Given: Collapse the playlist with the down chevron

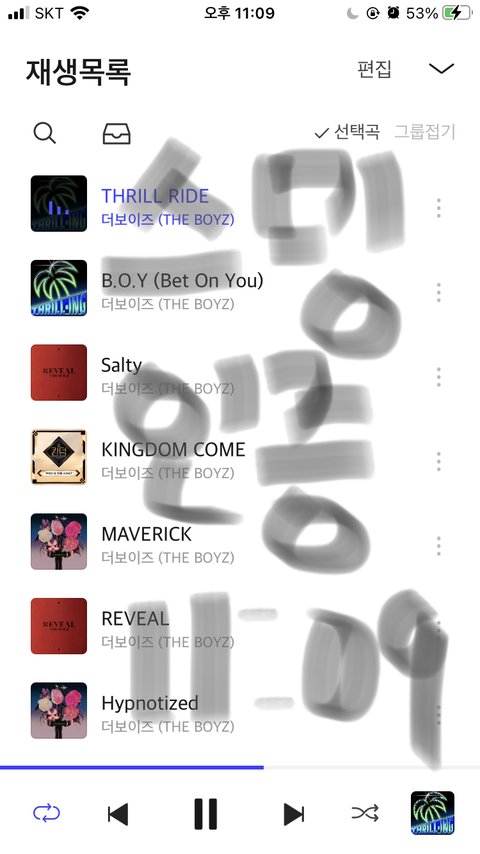Looking at the screenshot, I should click(x=441, y=69).
